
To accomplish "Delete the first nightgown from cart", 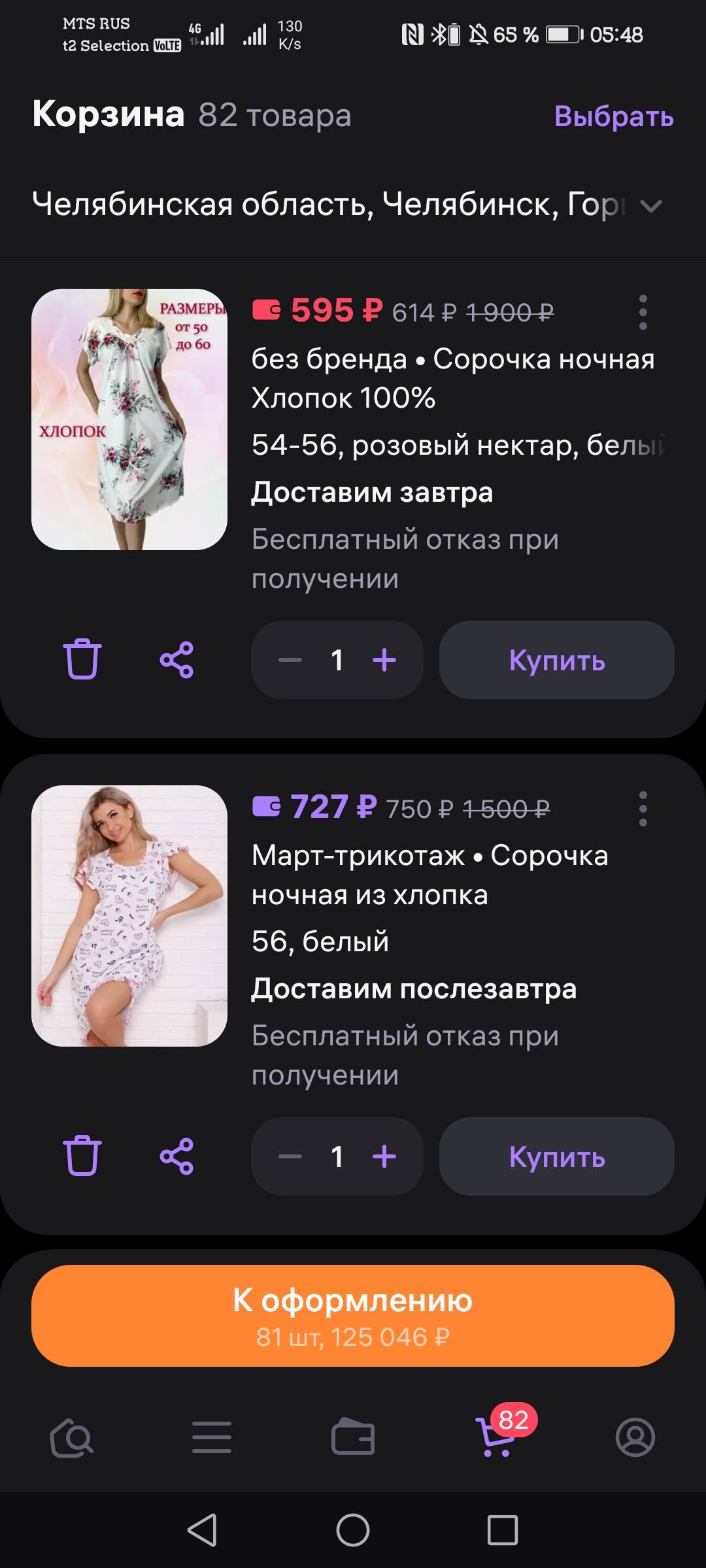I will [83, 660].
